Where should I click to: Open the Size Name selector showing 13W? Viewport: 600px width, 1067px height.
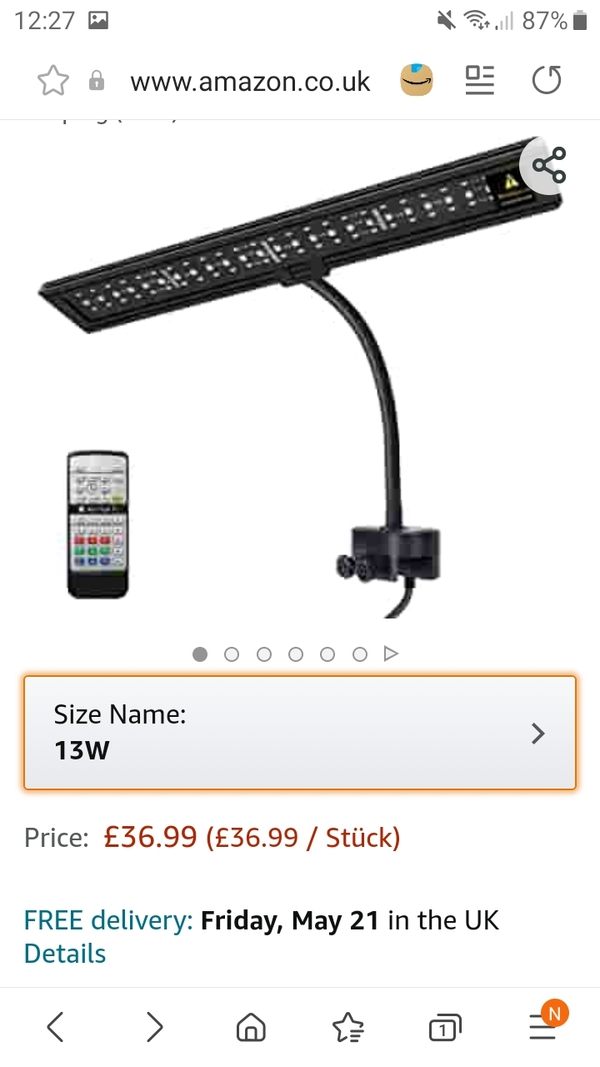pyautogui.click(x=300, y=733)
